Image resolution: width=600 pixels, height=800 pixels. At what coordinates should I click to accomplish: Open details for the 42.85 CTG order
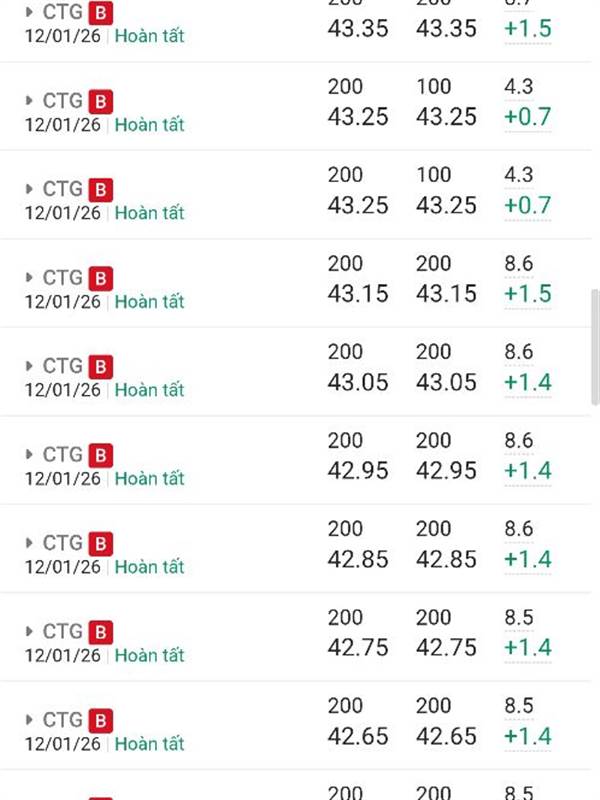pos(30,543)
